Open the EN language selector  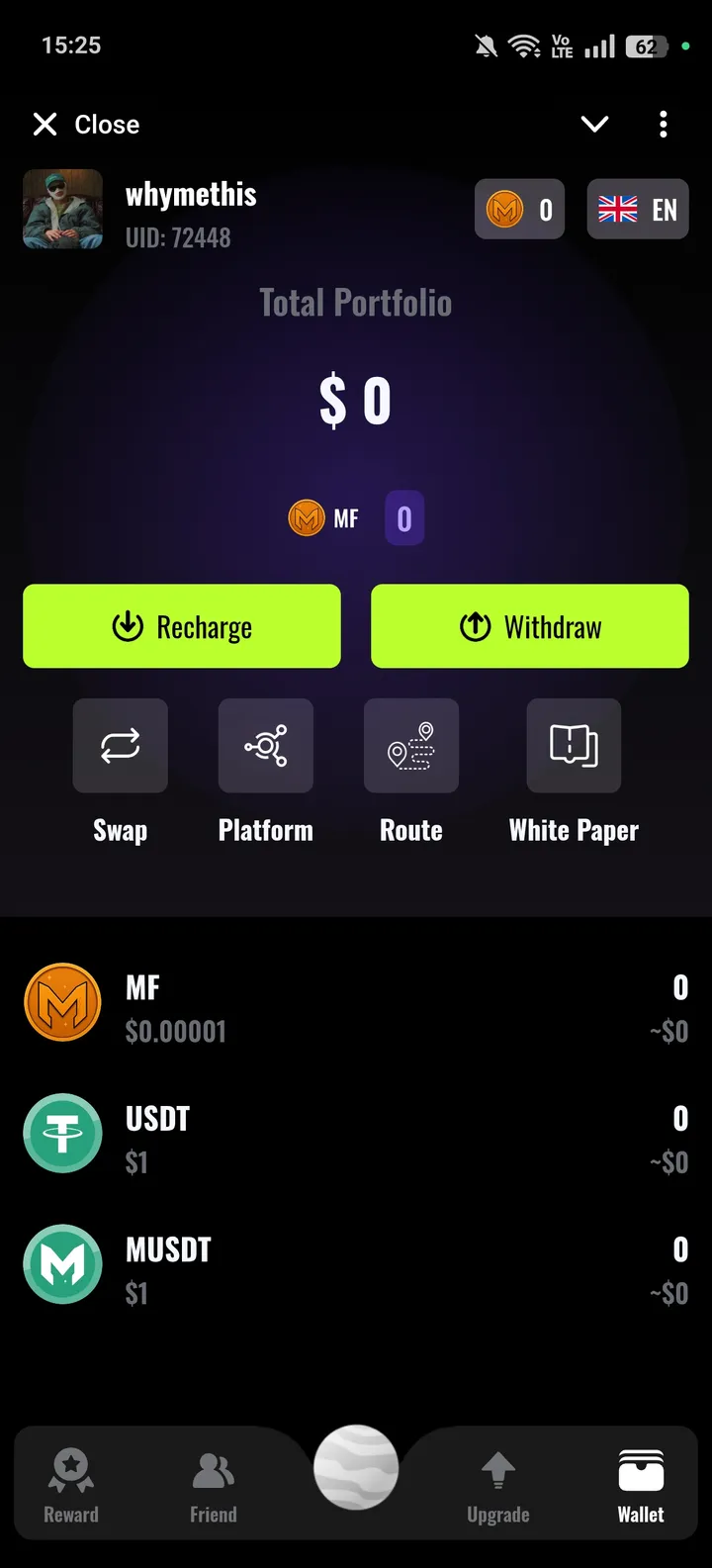coord(637,209)
